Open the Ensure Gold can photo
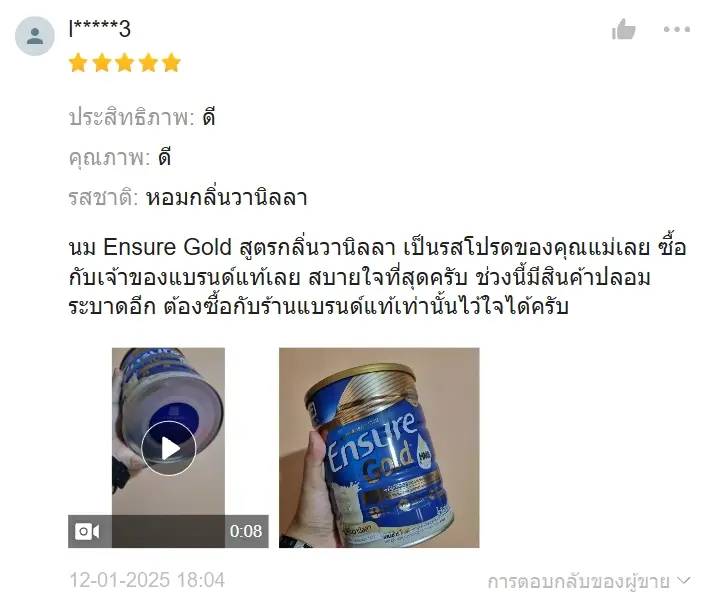The width and height of the screenshot is (704, 606). click(x=379, y=447)
